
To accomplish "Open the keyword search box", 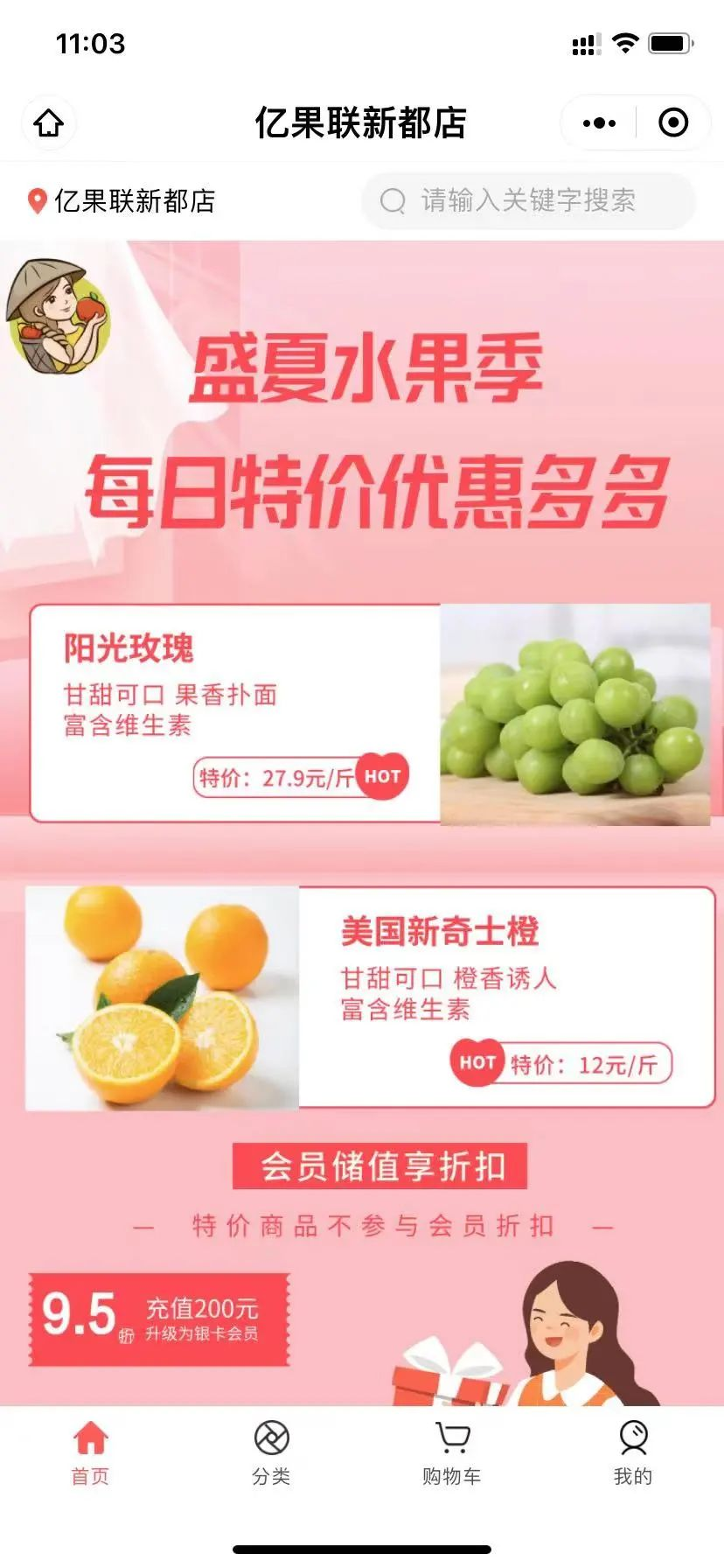I will pyautogui.click(x=528, y=201).
